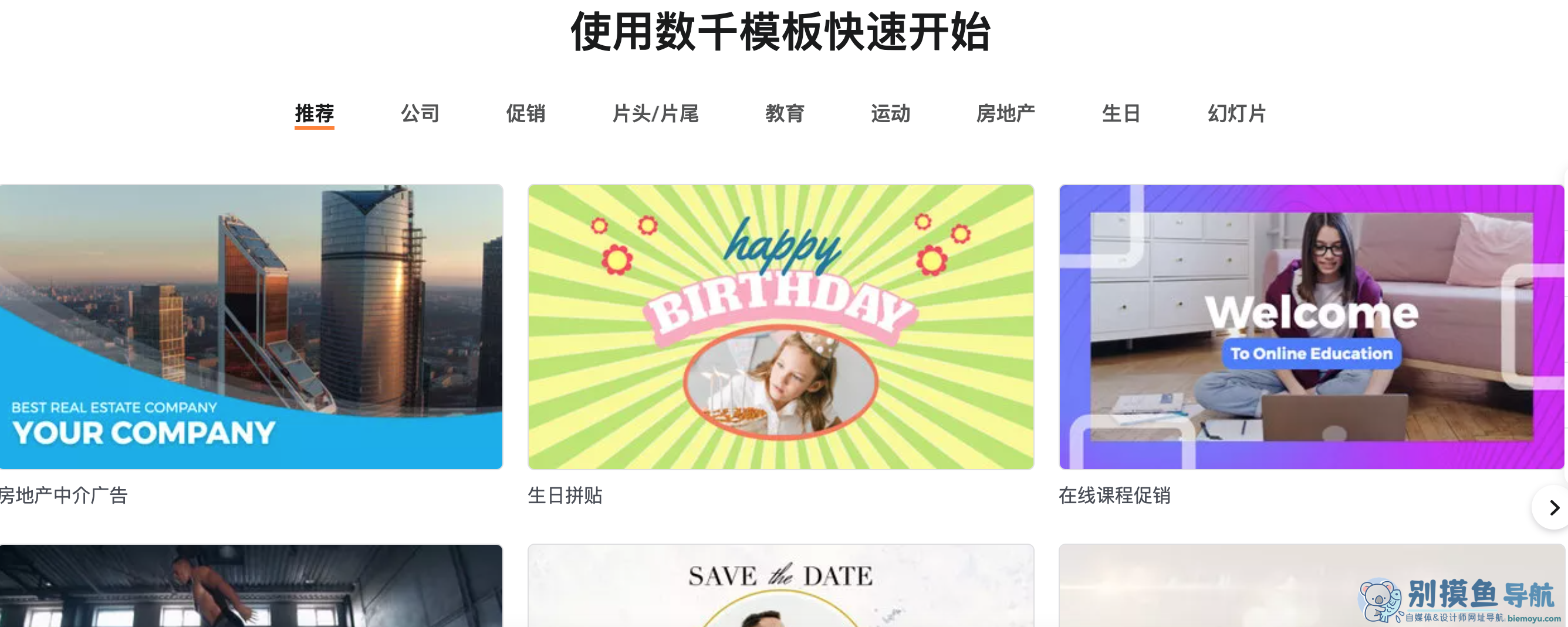The height and width of the screenshot is (627, 1568).
Task: Open the 生日拼贴 birthday template
Action: coord(780,327)
